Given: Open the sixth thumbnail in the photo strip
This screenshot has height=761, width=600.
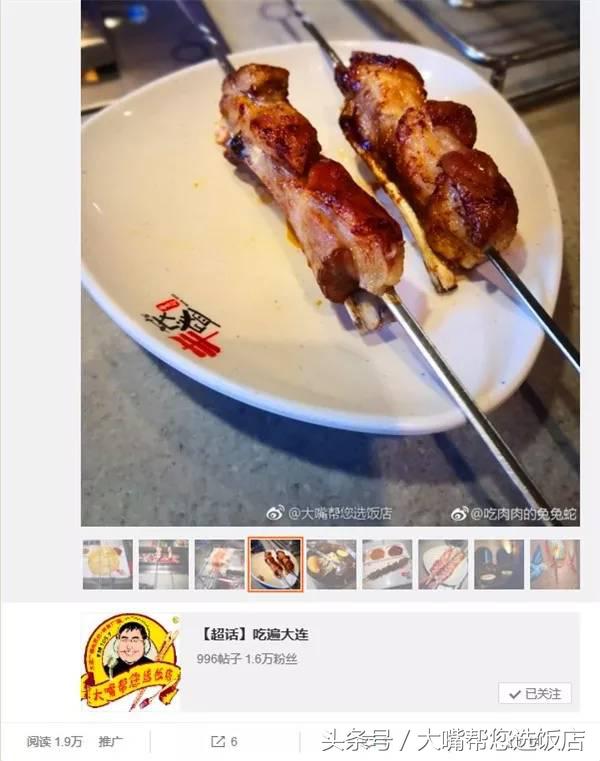Looking at the screenshot, I should click(x=387, y=564).
